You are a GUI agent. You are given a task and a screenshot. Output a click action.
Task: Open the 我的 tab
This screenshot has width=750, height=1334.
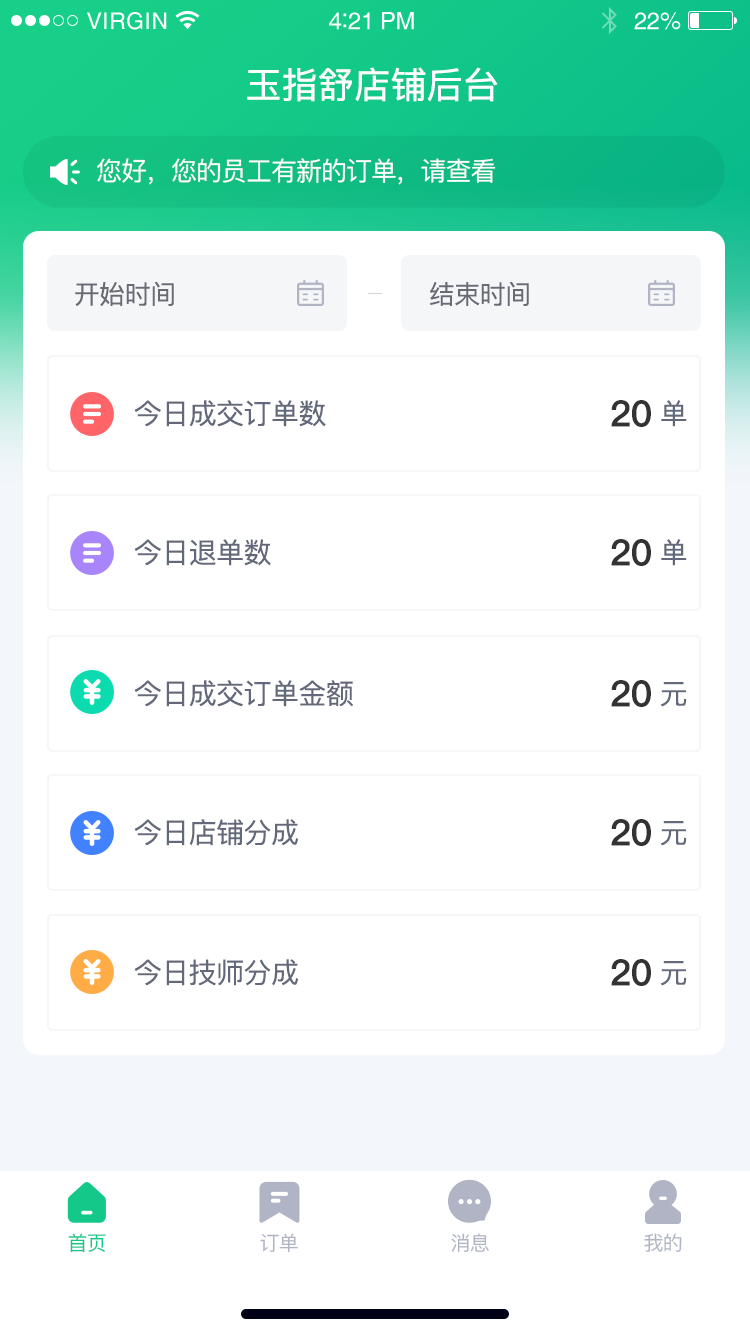[662, 1216]
